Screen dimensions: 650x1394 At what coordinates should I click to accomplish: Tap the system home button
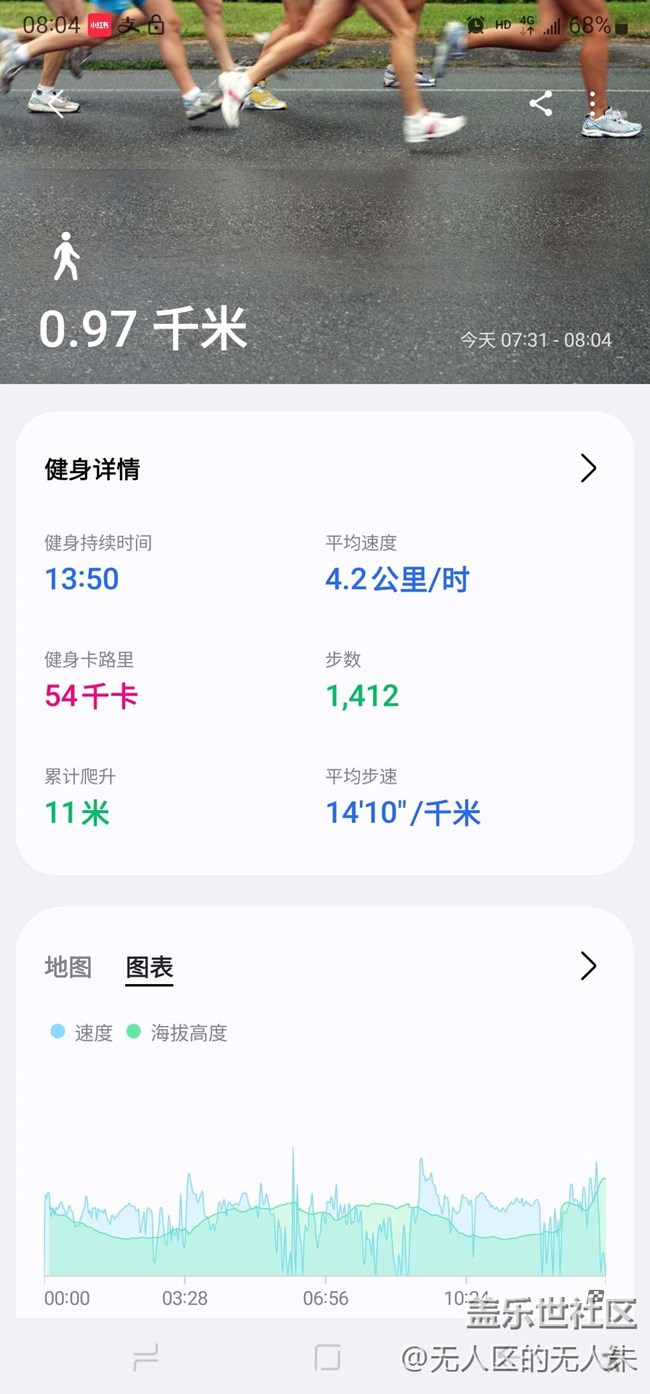click(327, 1357)
